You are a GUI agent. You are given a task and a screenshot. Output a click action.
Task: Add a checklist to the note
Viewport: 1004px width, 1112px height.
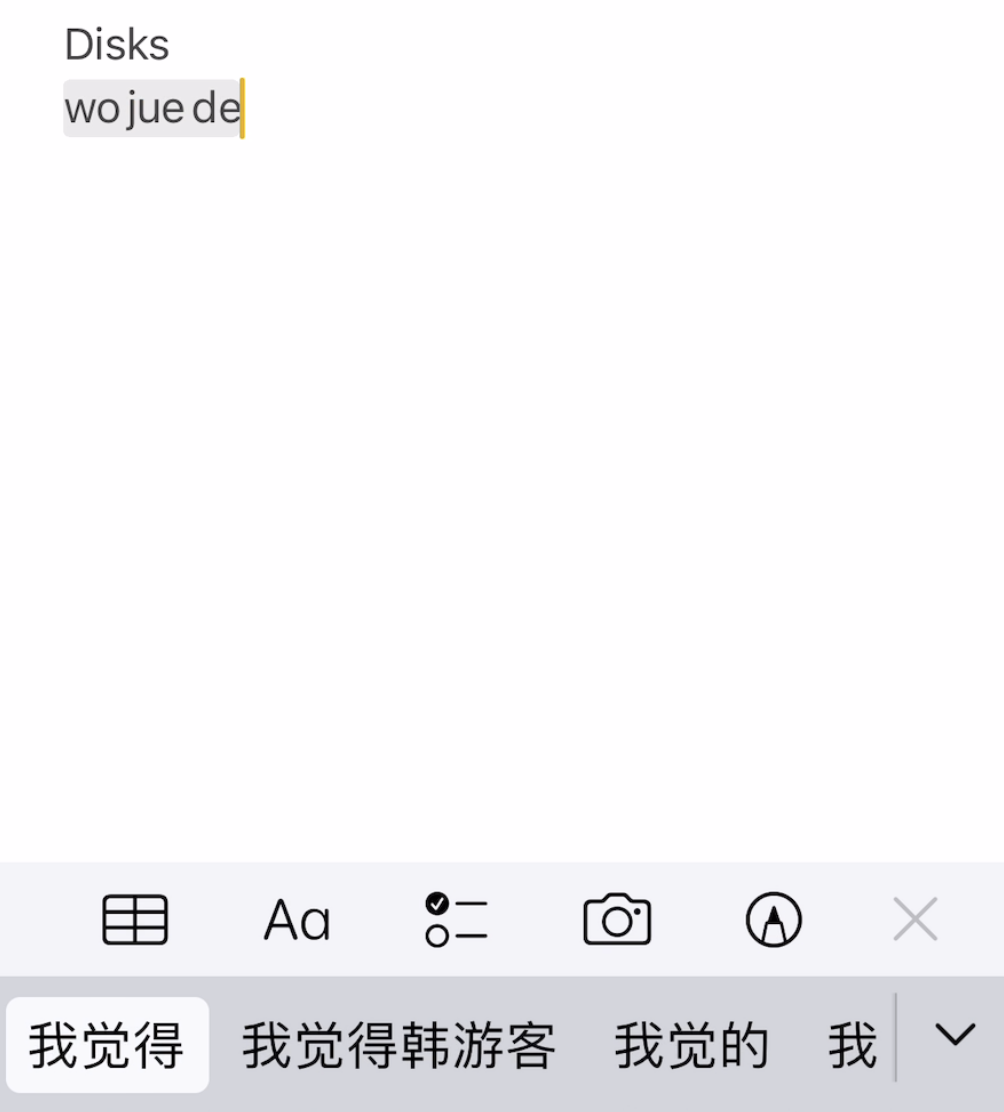click(457, 920)
